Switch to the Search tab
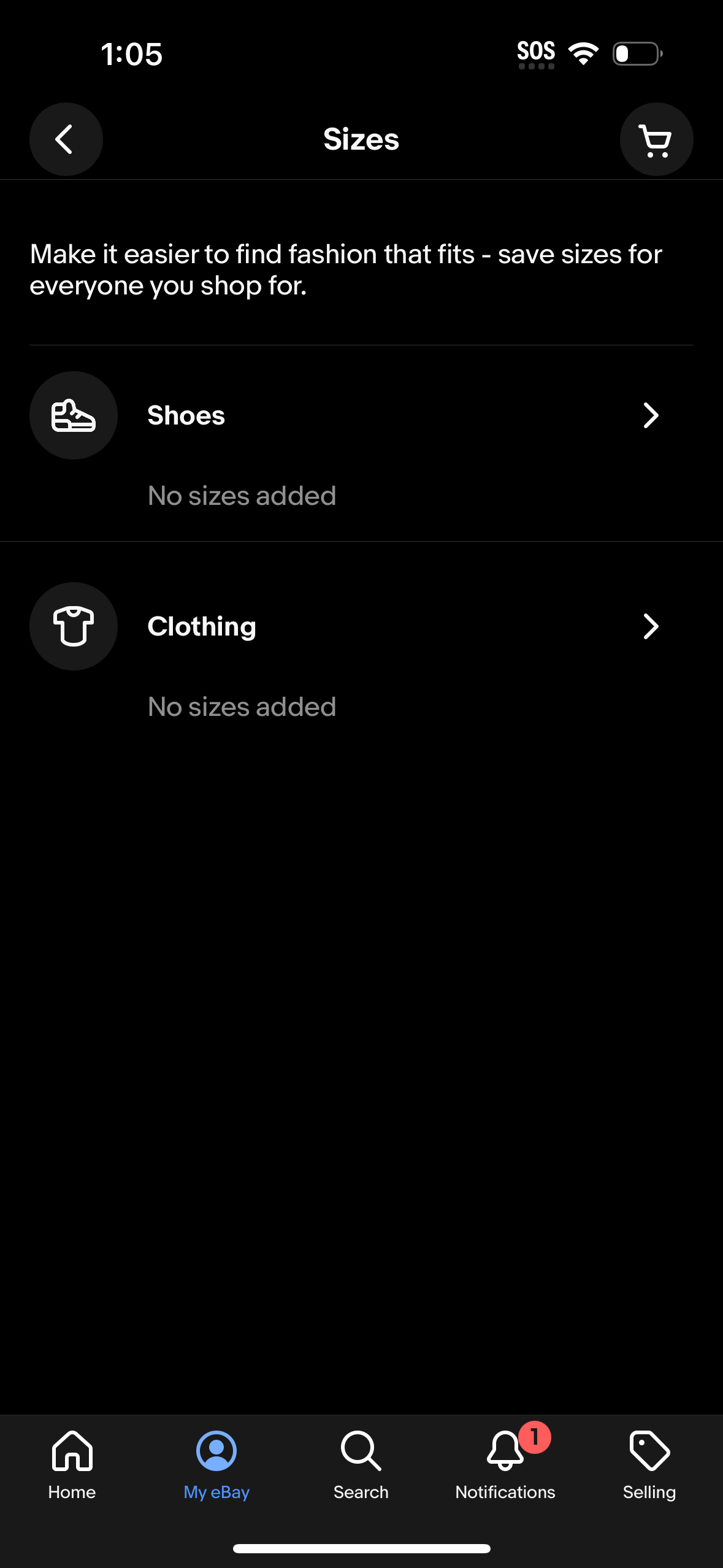Viewport: 723px width, 1568px height. (361, 1469)
